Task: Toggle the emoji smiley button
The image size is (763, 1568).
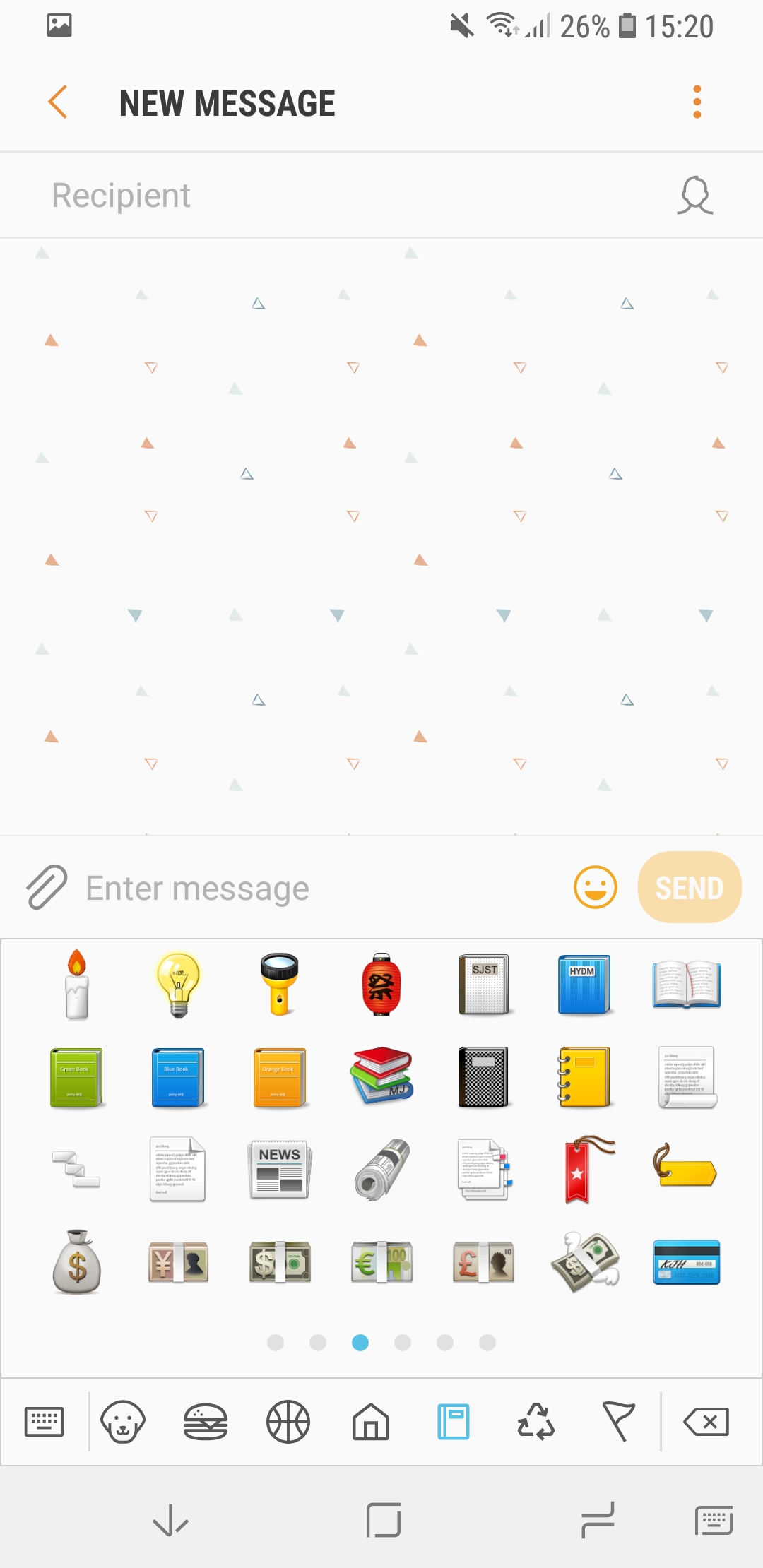Action: point(595,887)
